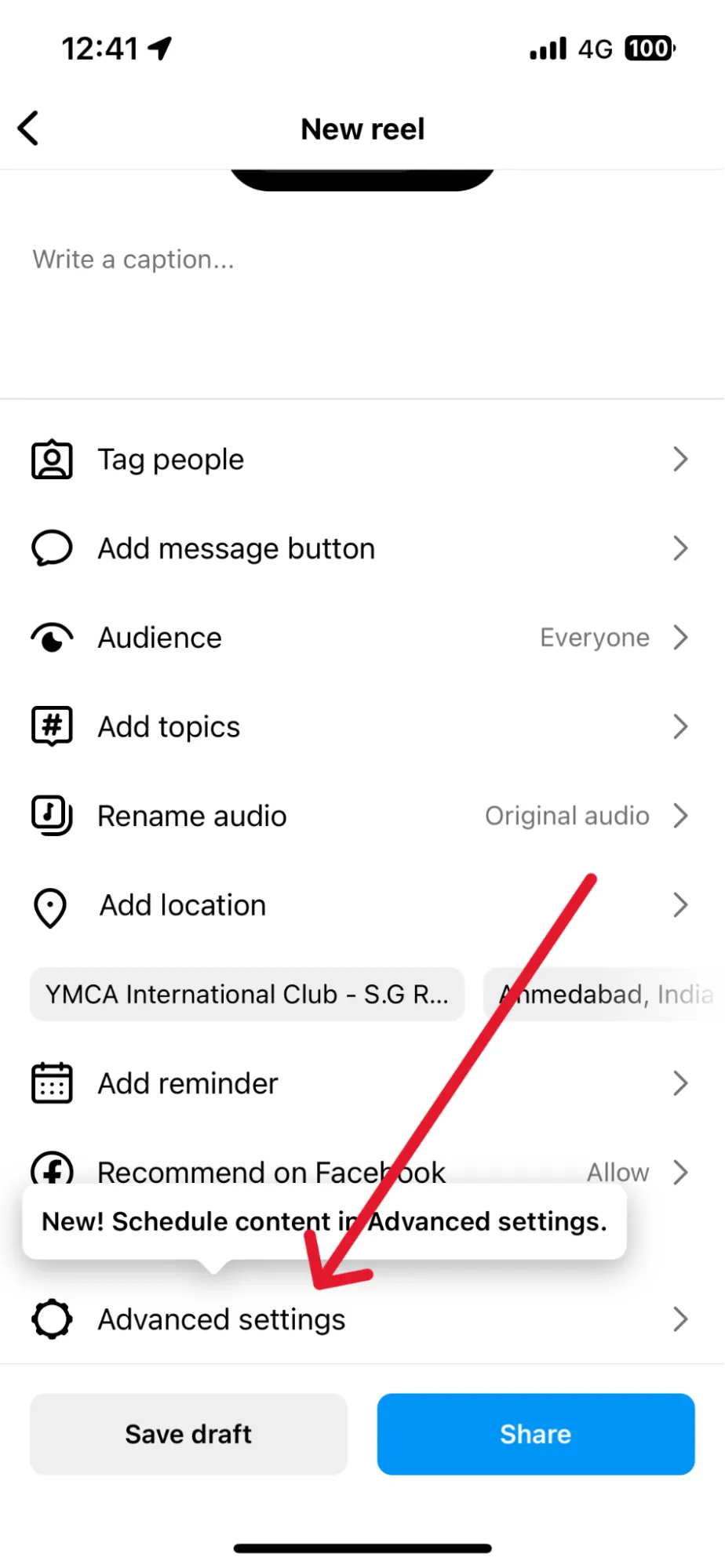The height and width of the screenshot is (1568, 725).
Task: Switch audio name from Original audio
Action: (567, 816)
